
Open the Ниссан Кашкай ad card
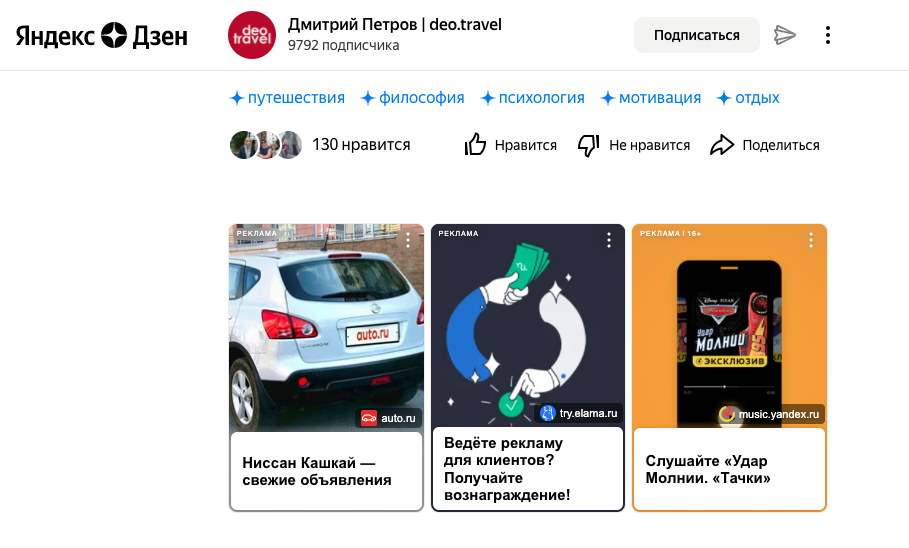coord(326,471)
